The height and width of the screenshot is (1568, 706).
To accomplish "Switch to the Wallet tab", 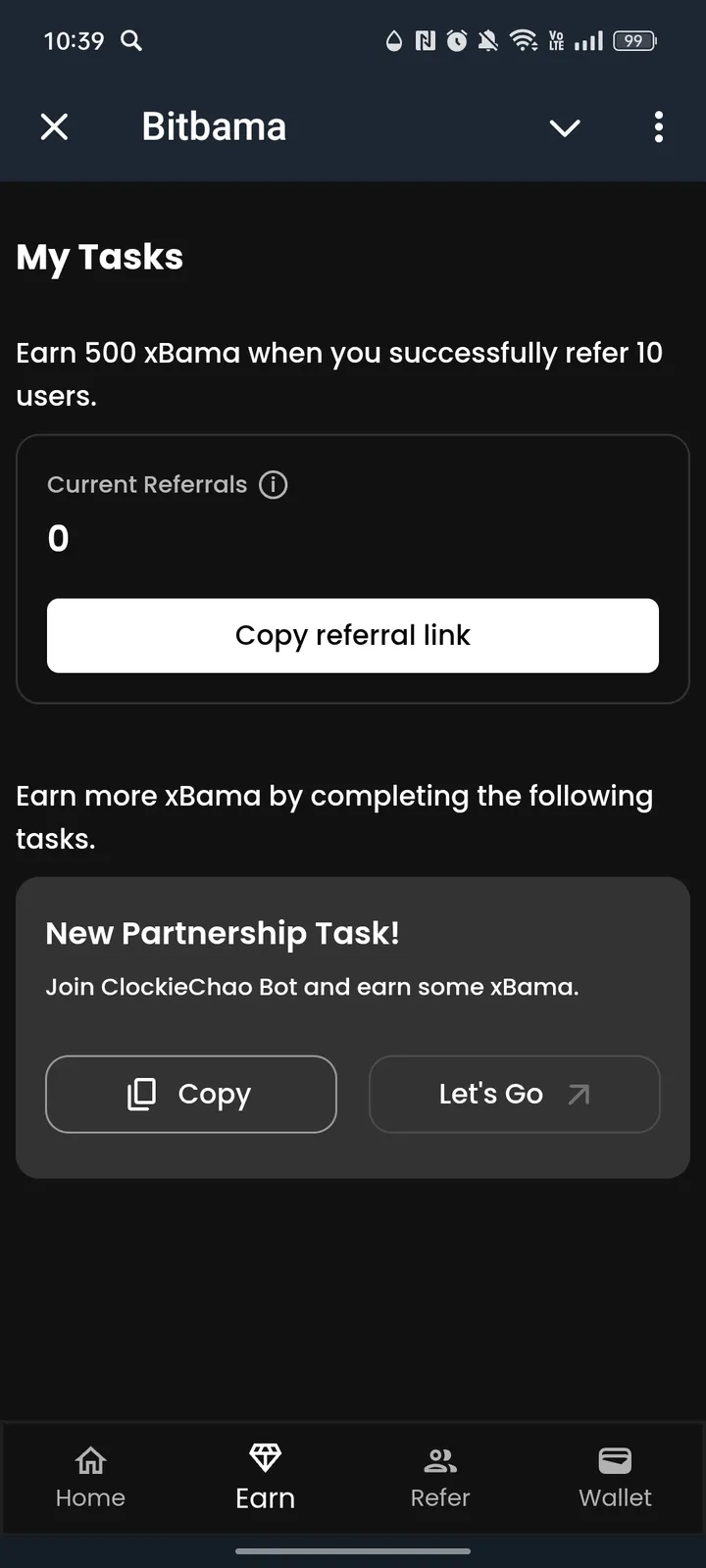I will [x=615, y=1478].
